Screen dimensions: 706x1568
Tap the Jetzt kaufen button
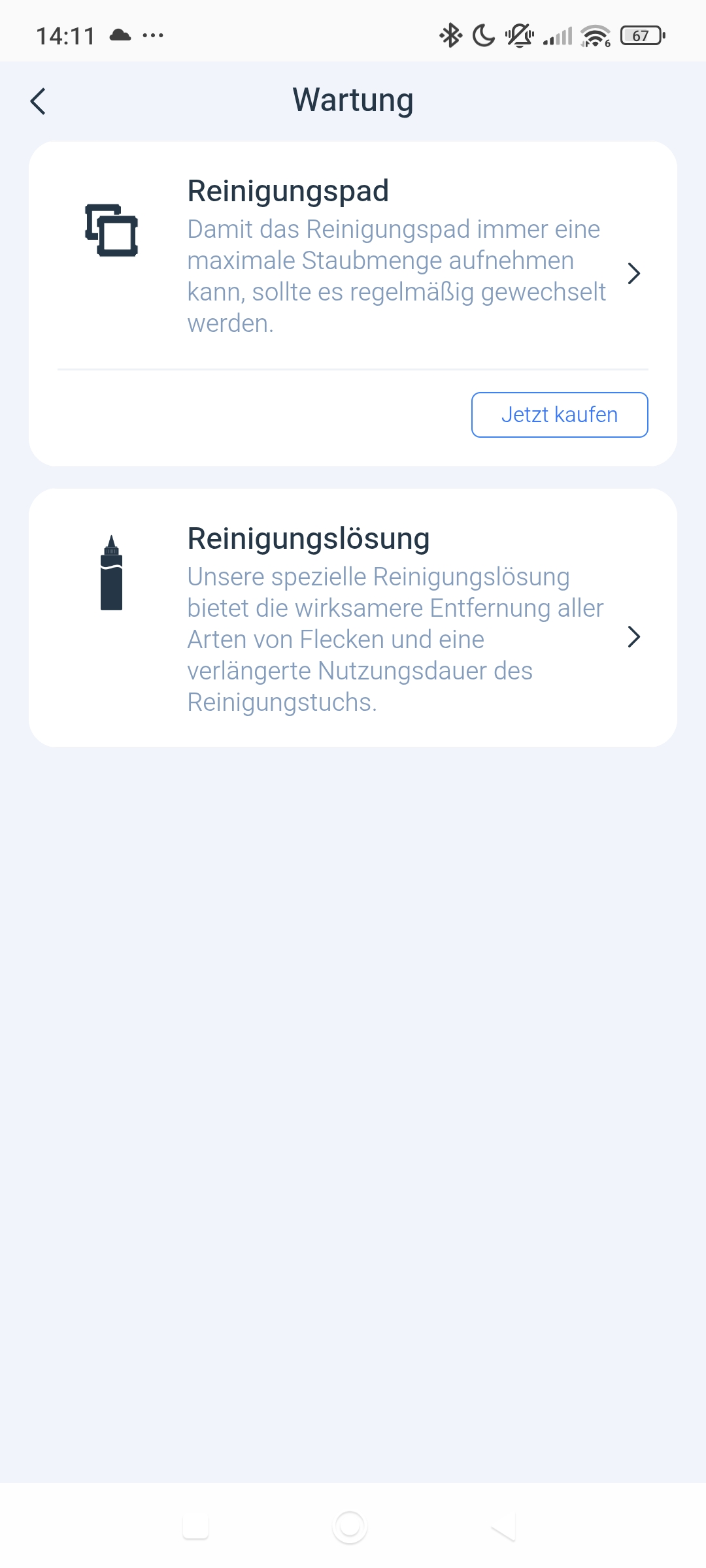[x=559, y=415]
